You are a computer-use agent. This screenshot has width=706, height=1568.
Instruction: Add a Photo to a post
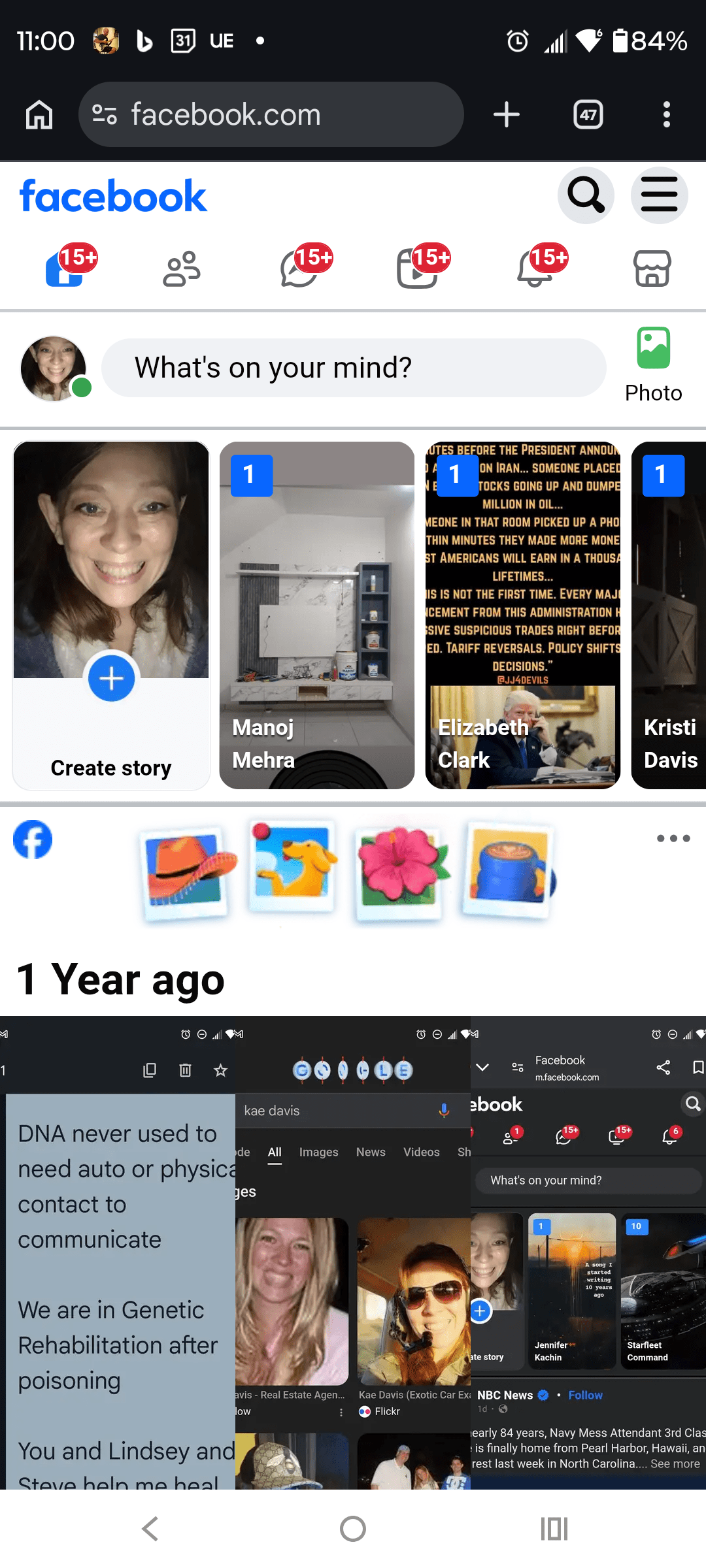(x=653, y=365)
